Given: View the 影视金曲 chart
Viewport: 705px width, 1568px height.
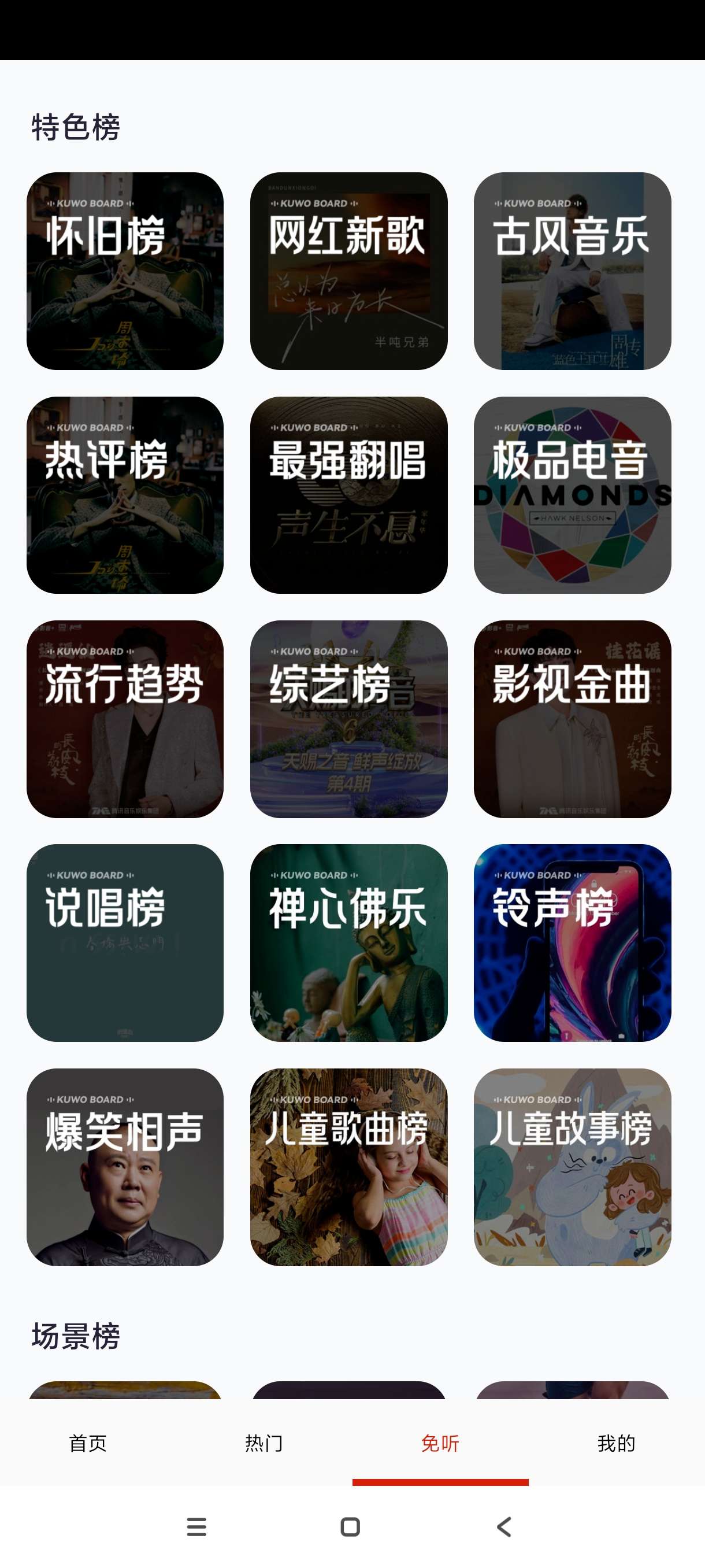Looking at the screenshot, I should coord(573,719).
